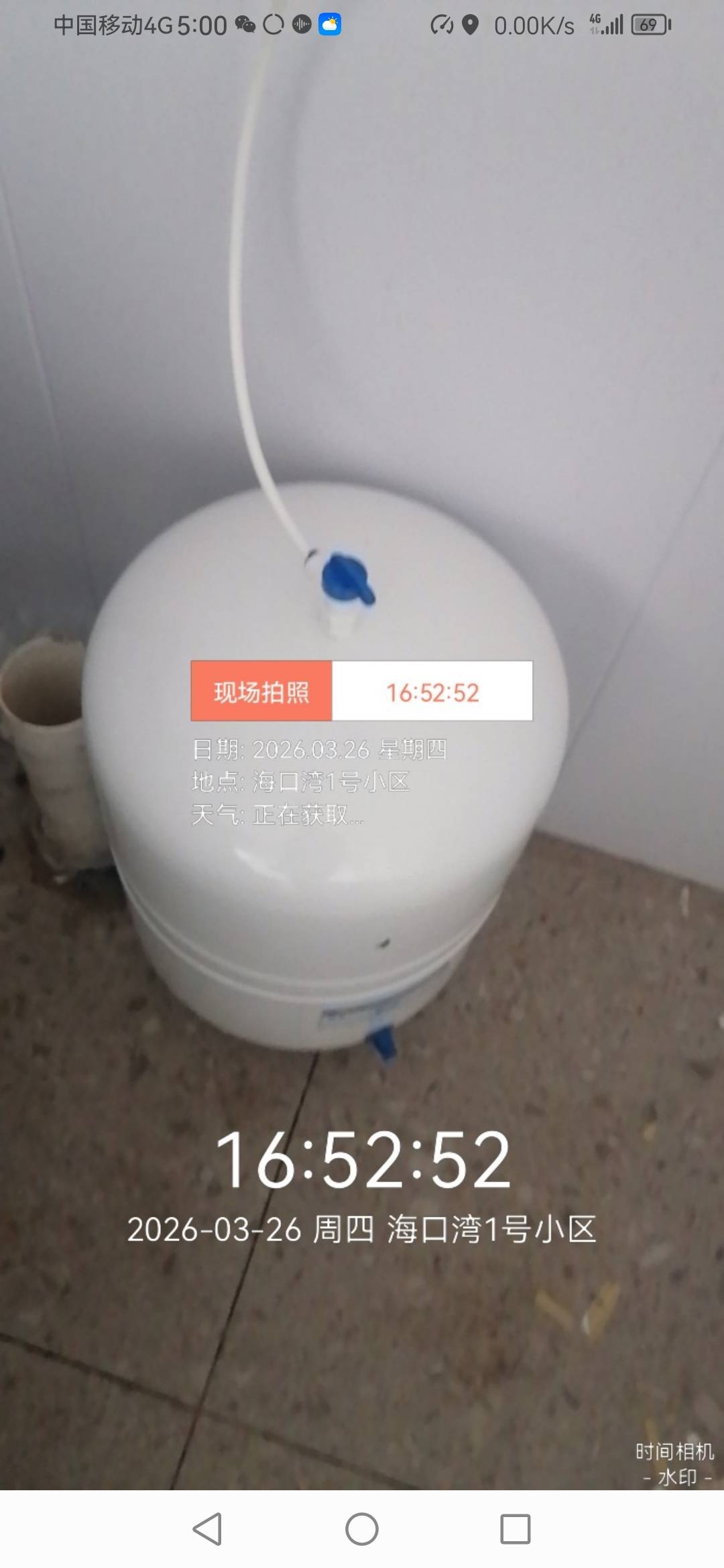Viewport: 724px width, 1568px height.
Task: Go back with the navigation bar arrow
Action: tap(208, 1529)
